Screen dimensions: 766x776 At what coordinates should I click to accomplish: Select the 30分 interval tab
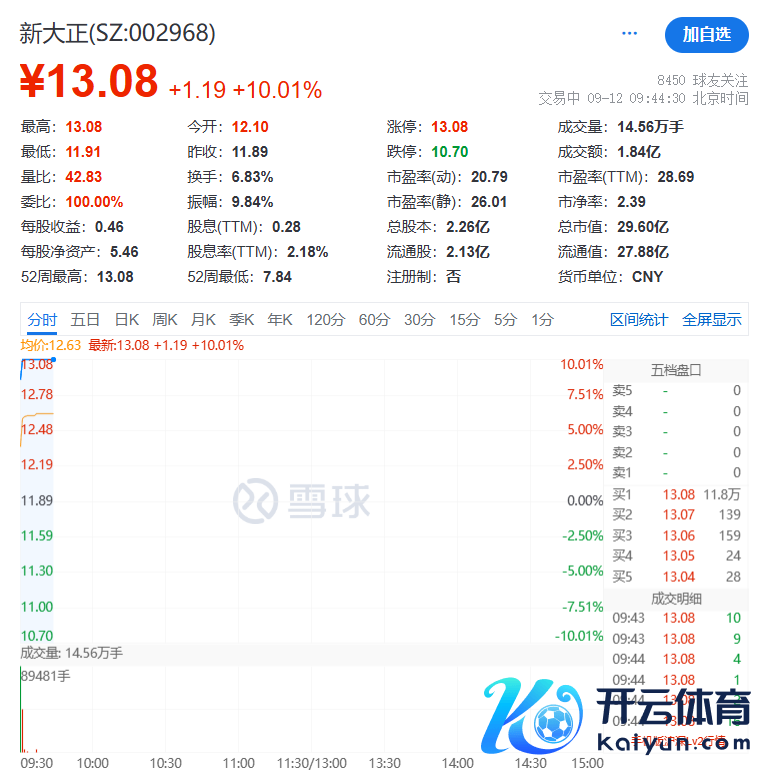point(419,320)
